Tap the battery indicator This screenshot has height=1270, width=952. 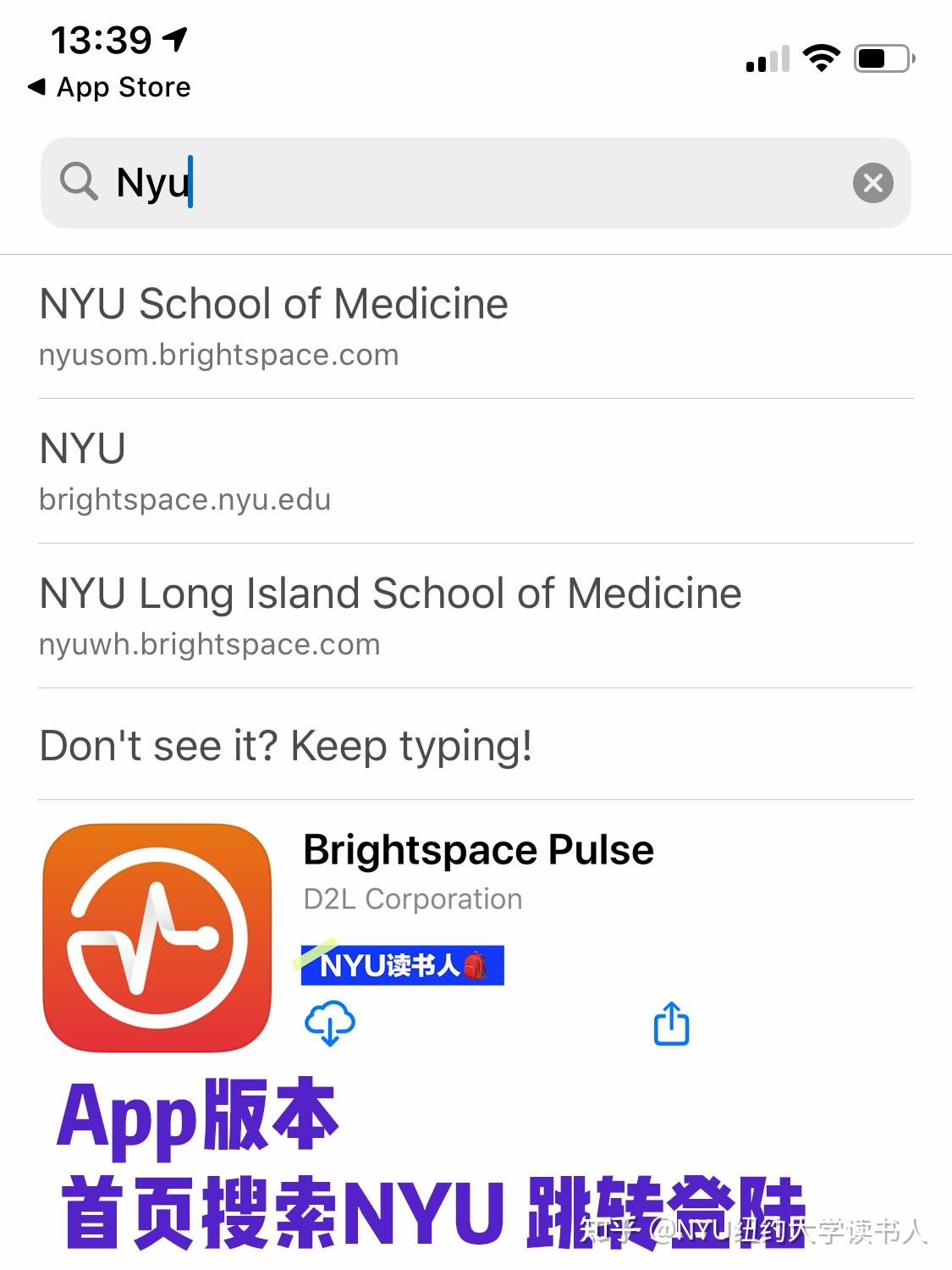883,58
